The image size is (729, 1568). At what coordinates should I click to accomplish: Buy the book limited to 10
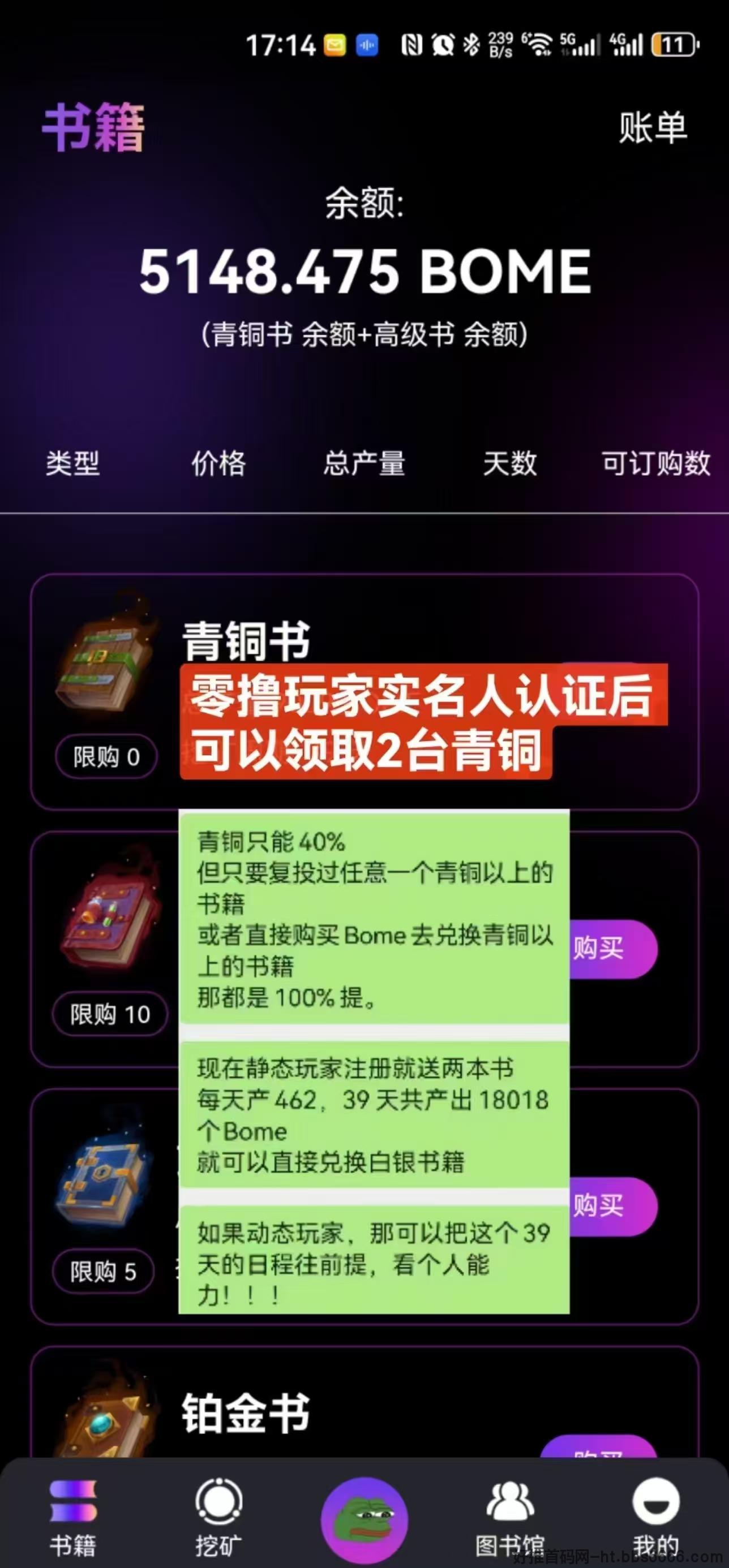tap(612, 949)
